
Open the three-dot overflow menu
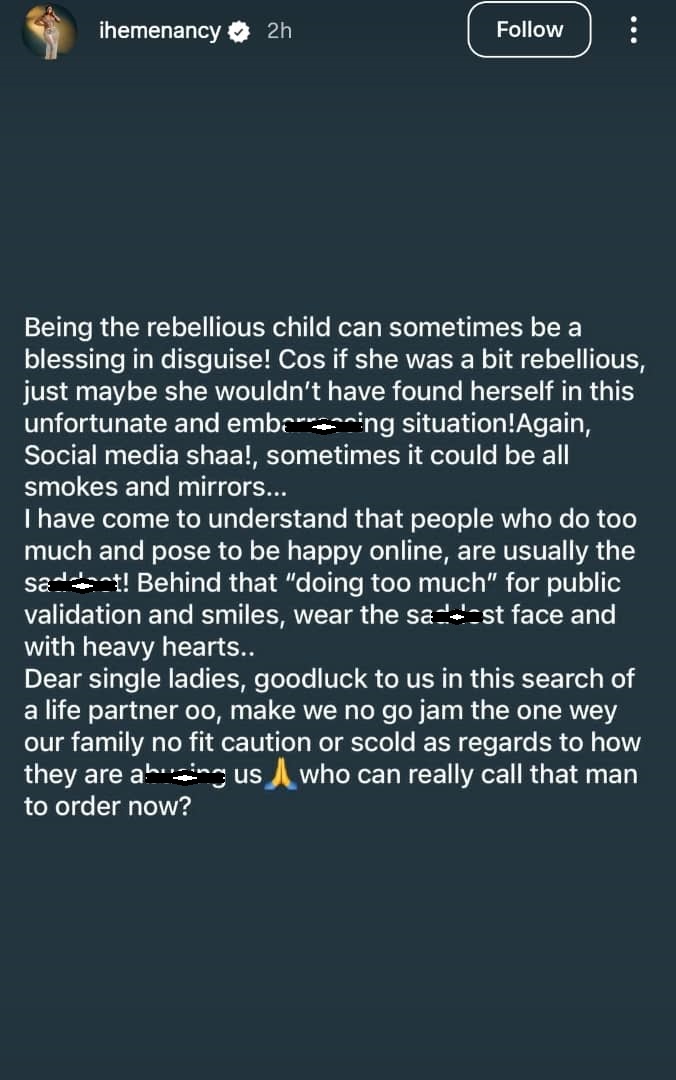point(633,30)
